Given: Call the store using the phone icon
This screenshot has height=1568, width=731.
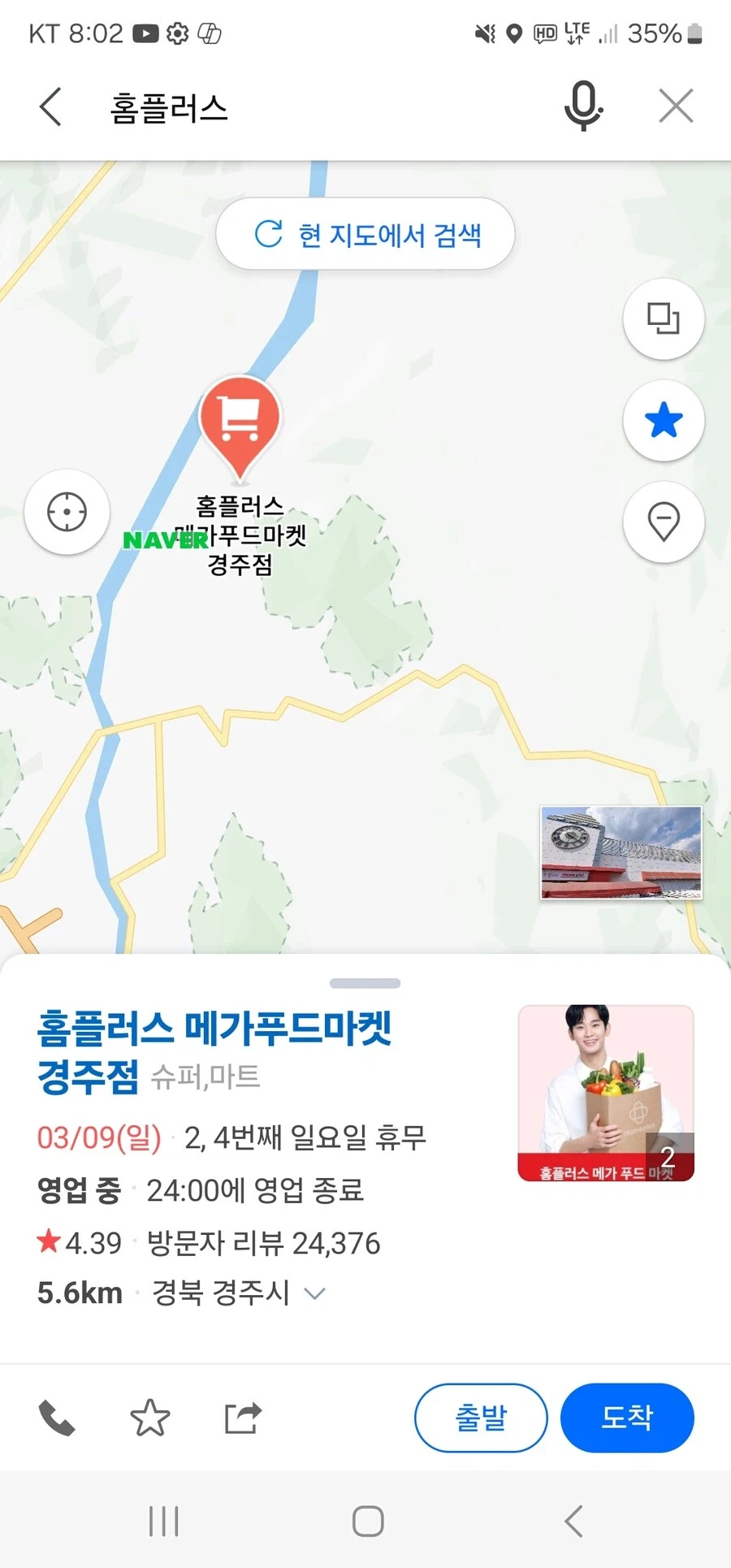Looking at the screenshot, I should (x=55, y=1418).
